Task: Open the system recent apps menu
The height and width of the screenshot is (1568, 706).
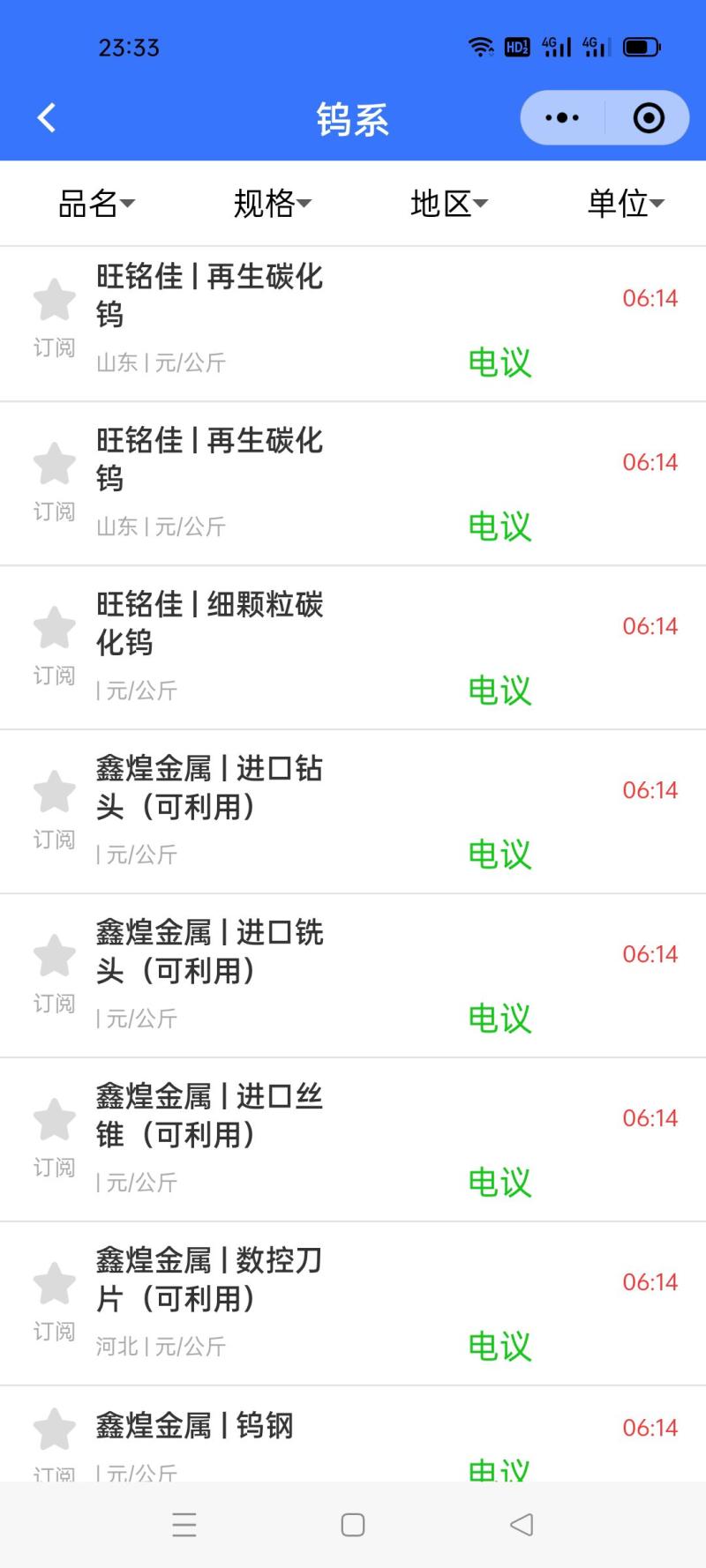Action: [x=184, y=1525]
